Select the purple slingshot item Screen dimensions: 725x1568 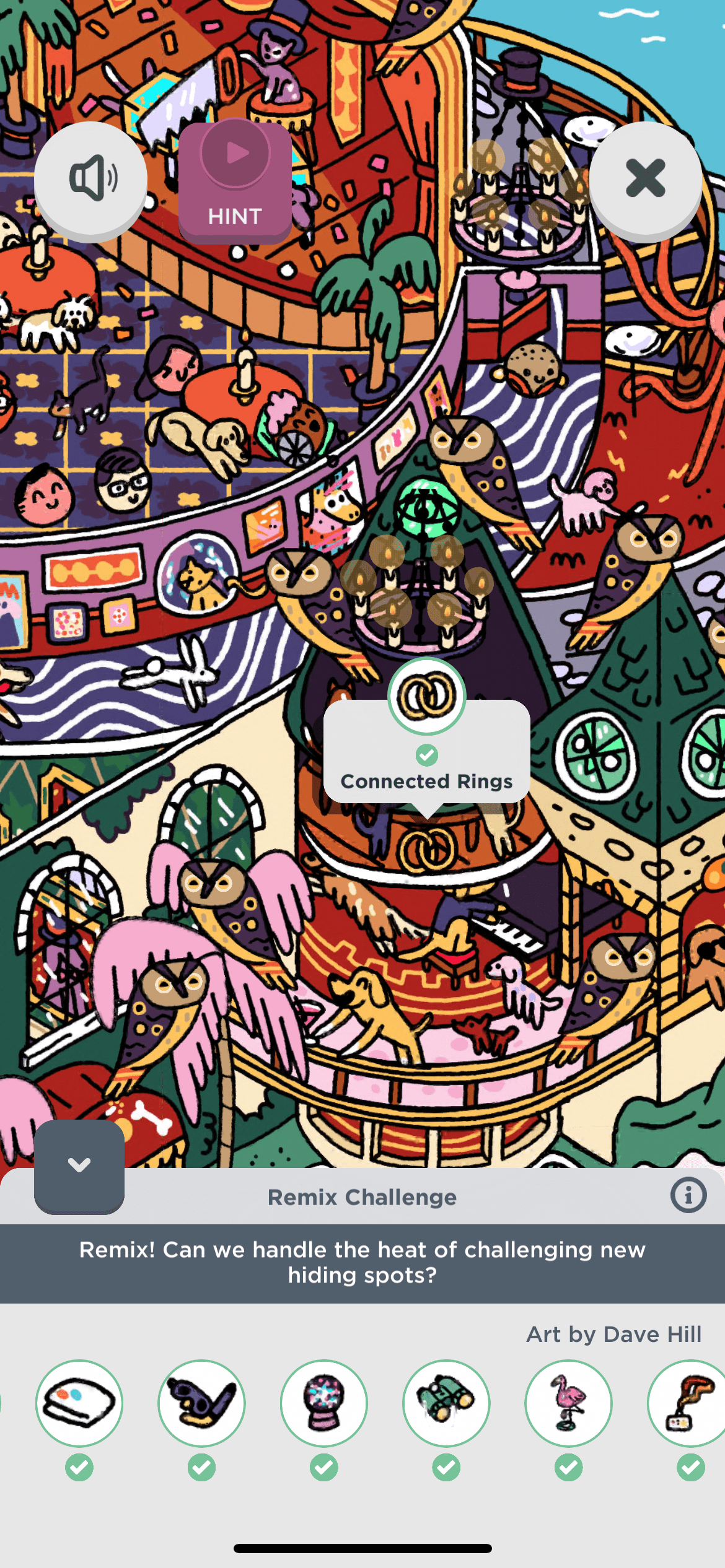201,1403
